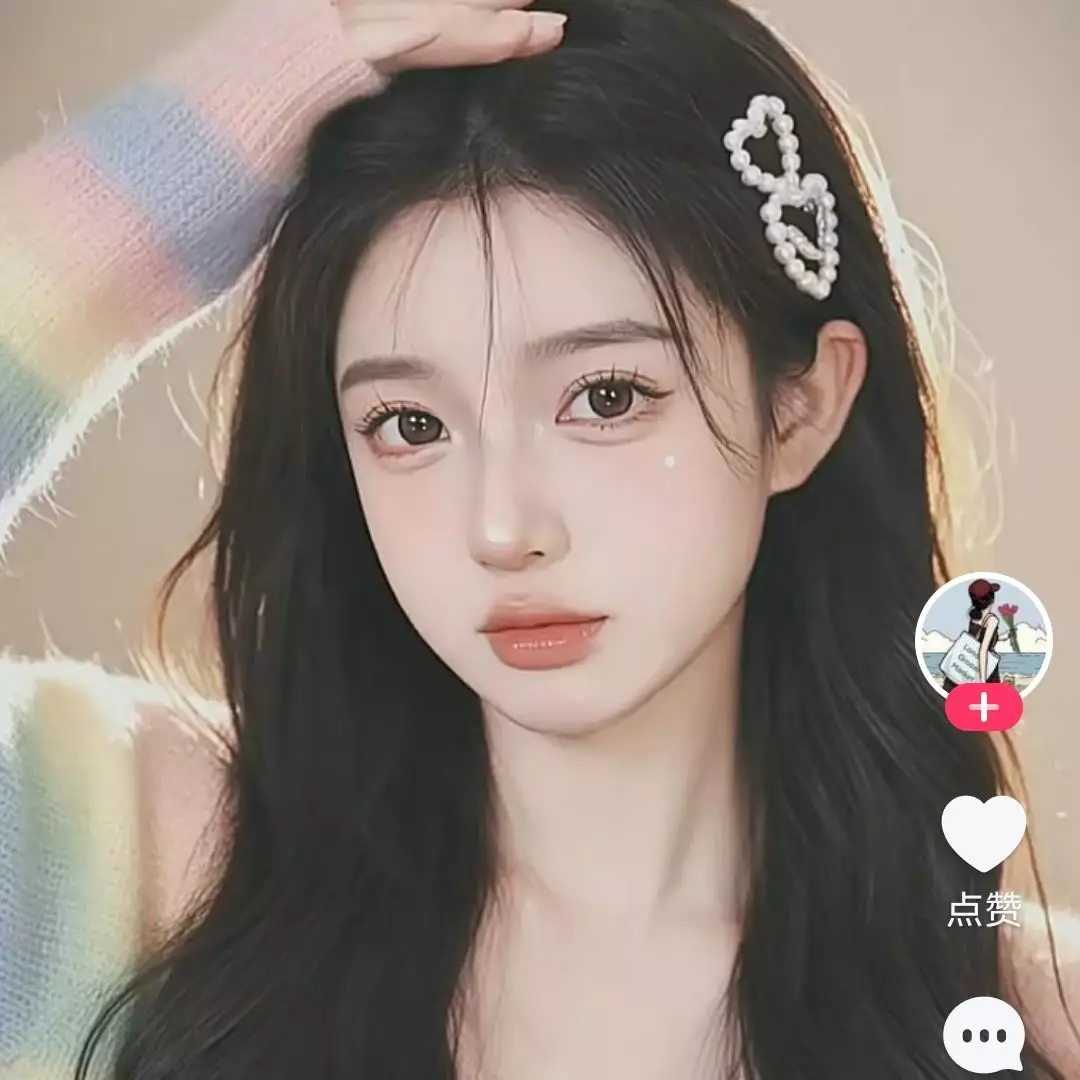Open the comments bubble
1080x1080 pixels.
(x=984, y=1036)
